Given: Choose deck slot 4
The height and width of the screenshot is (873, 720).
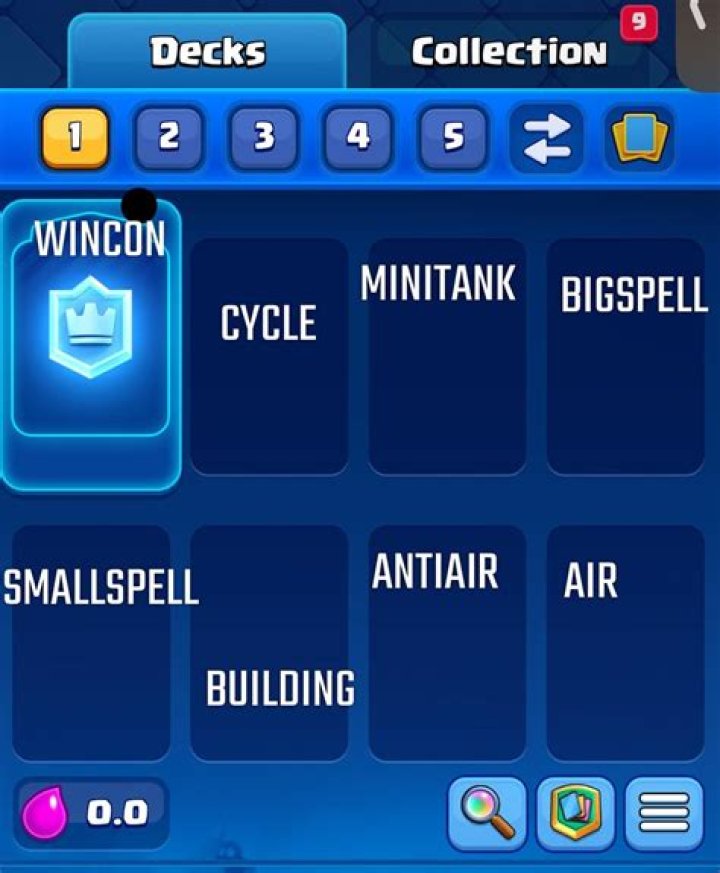Looking at the screenshot, I should tap(357, 136).
